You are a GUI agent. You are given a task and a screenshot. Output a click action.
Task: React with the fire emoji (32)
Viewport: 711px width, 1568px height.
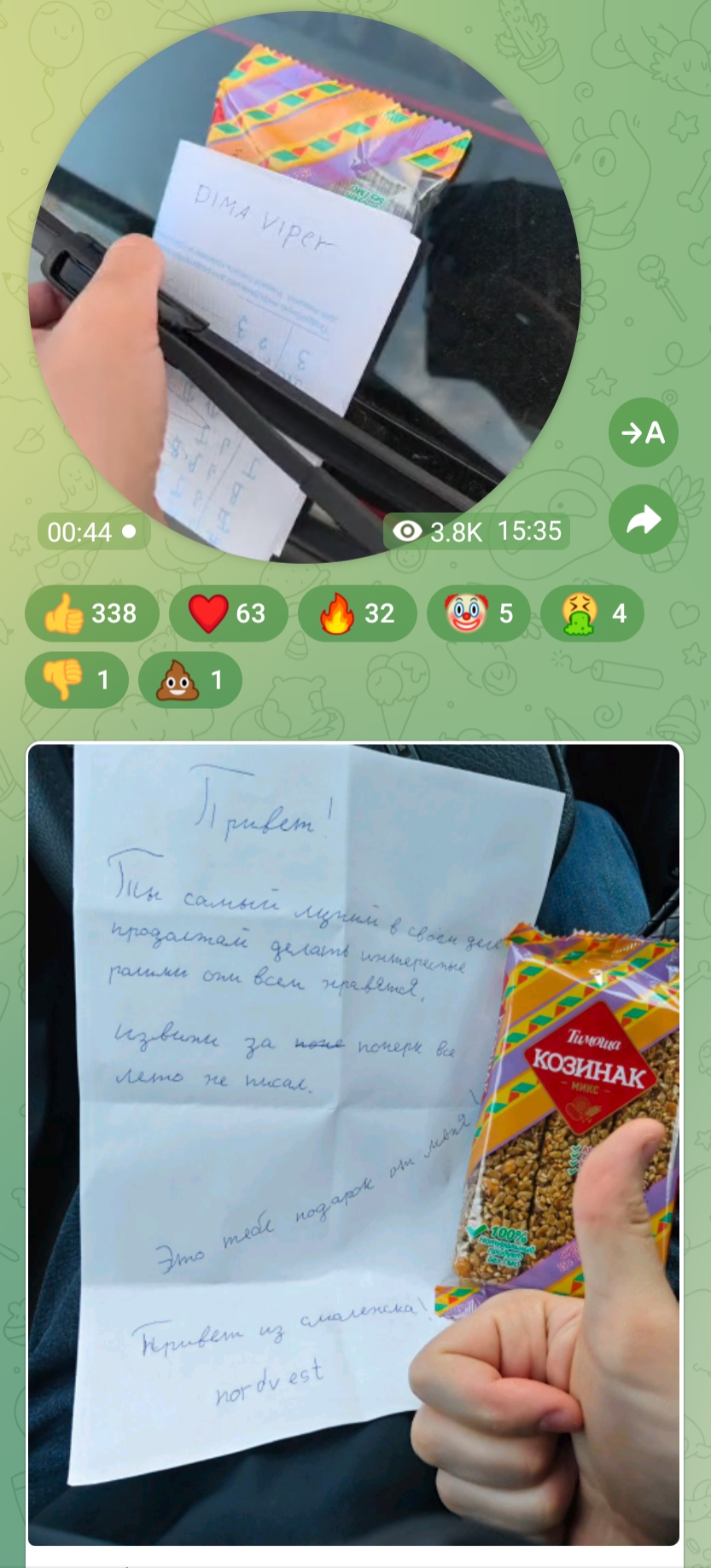click(x=358, y=613)
